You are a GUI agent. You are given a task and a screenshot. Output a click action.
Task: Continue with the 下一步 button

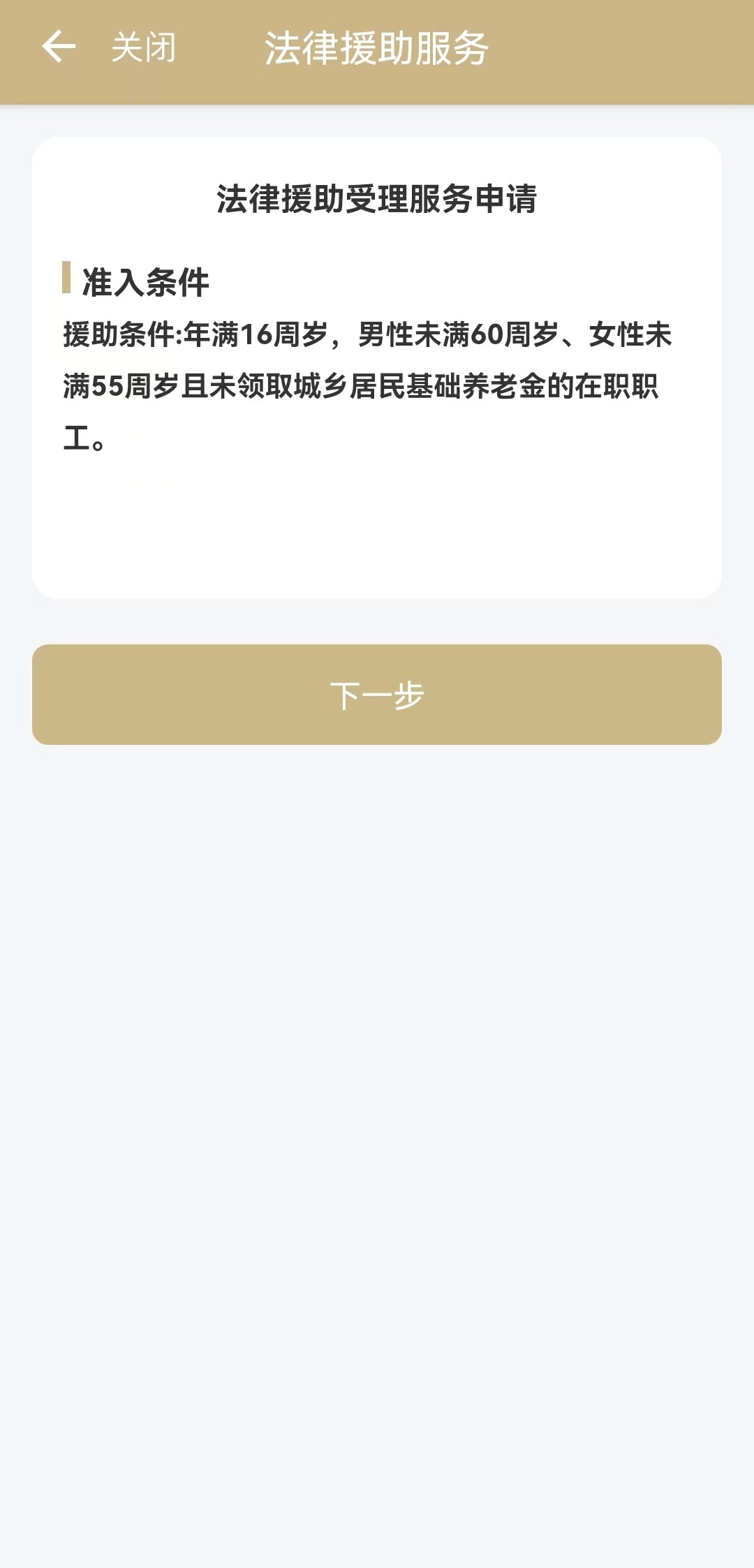[x=377, y=695]
